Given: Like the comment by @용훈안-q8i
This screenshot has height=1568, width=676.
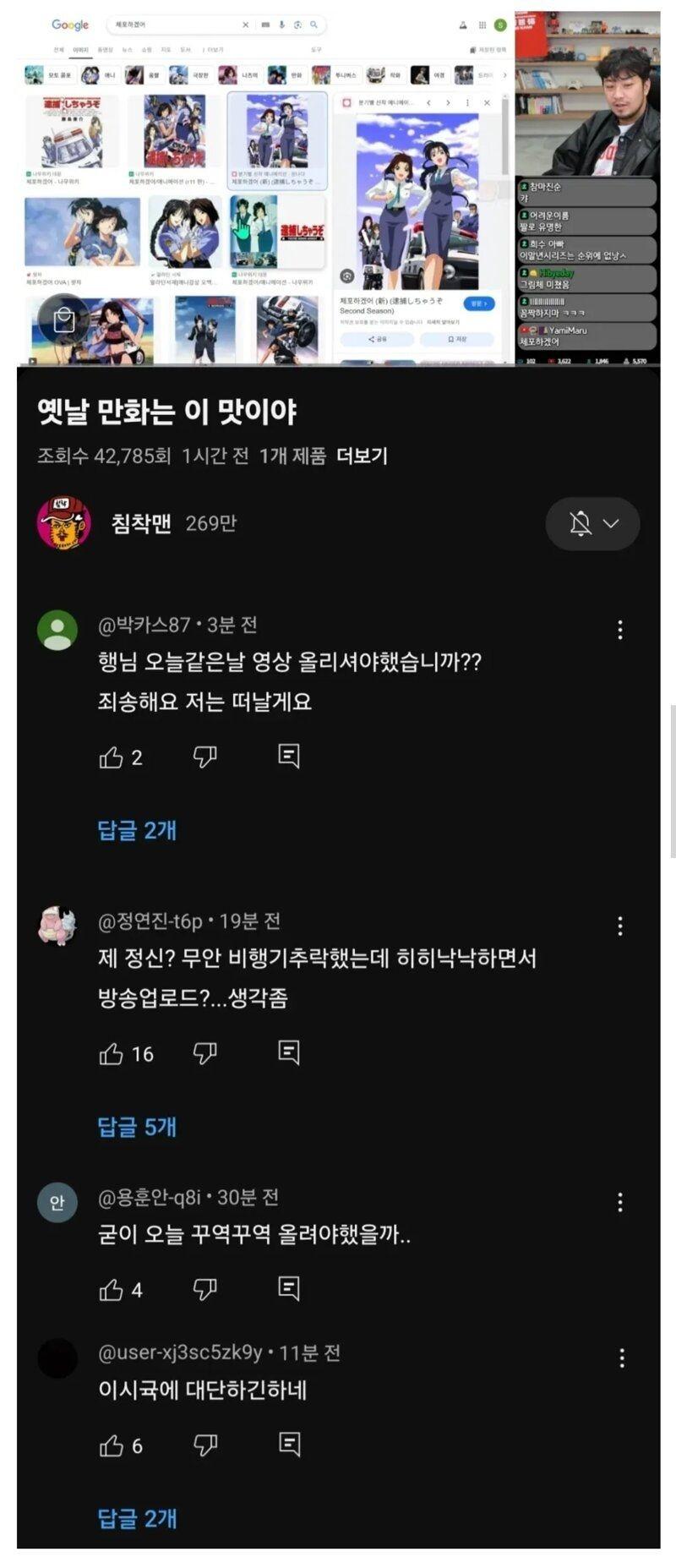Looking at the screenshot, I should pos(112,1290).
